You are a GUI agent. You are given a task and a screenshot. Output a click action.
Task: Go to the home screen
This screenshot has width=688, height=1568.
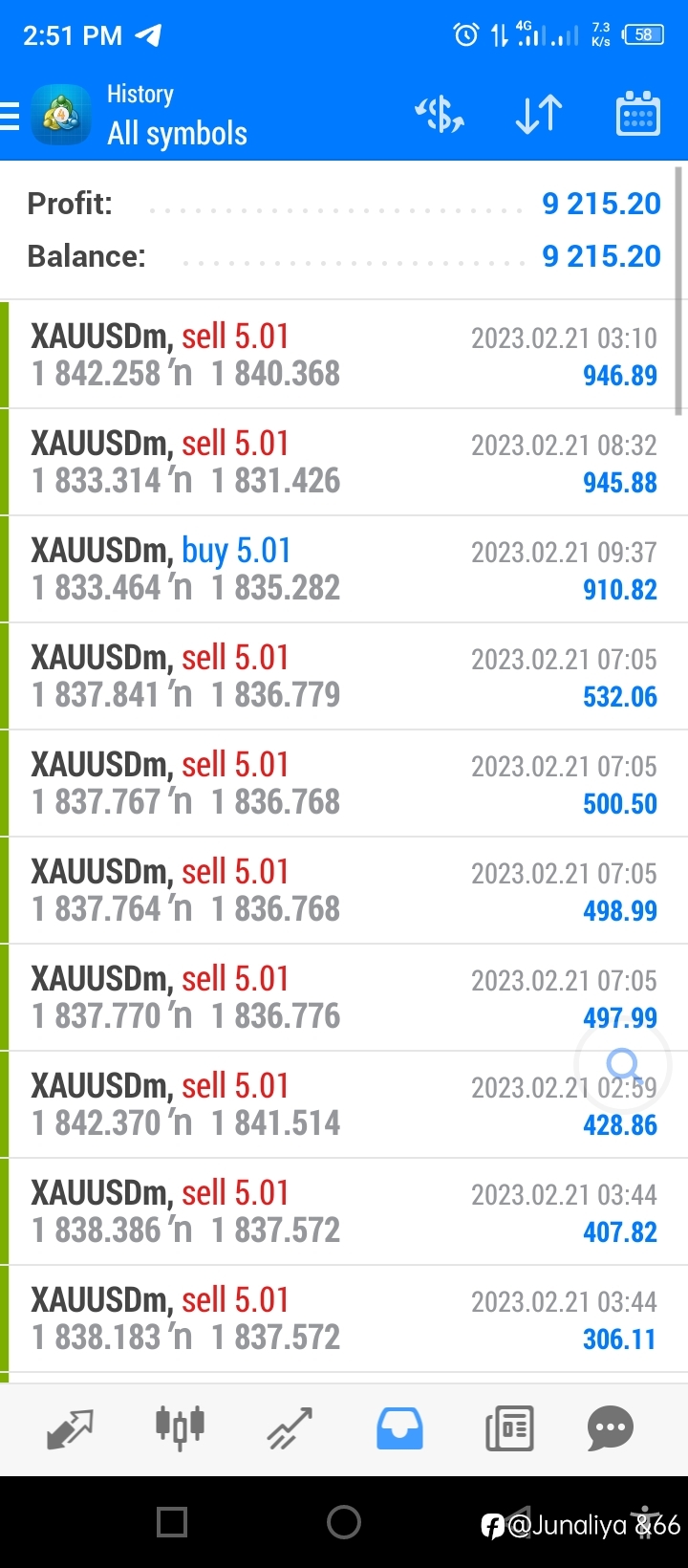pyautogui.click(x=344, y=1522)
